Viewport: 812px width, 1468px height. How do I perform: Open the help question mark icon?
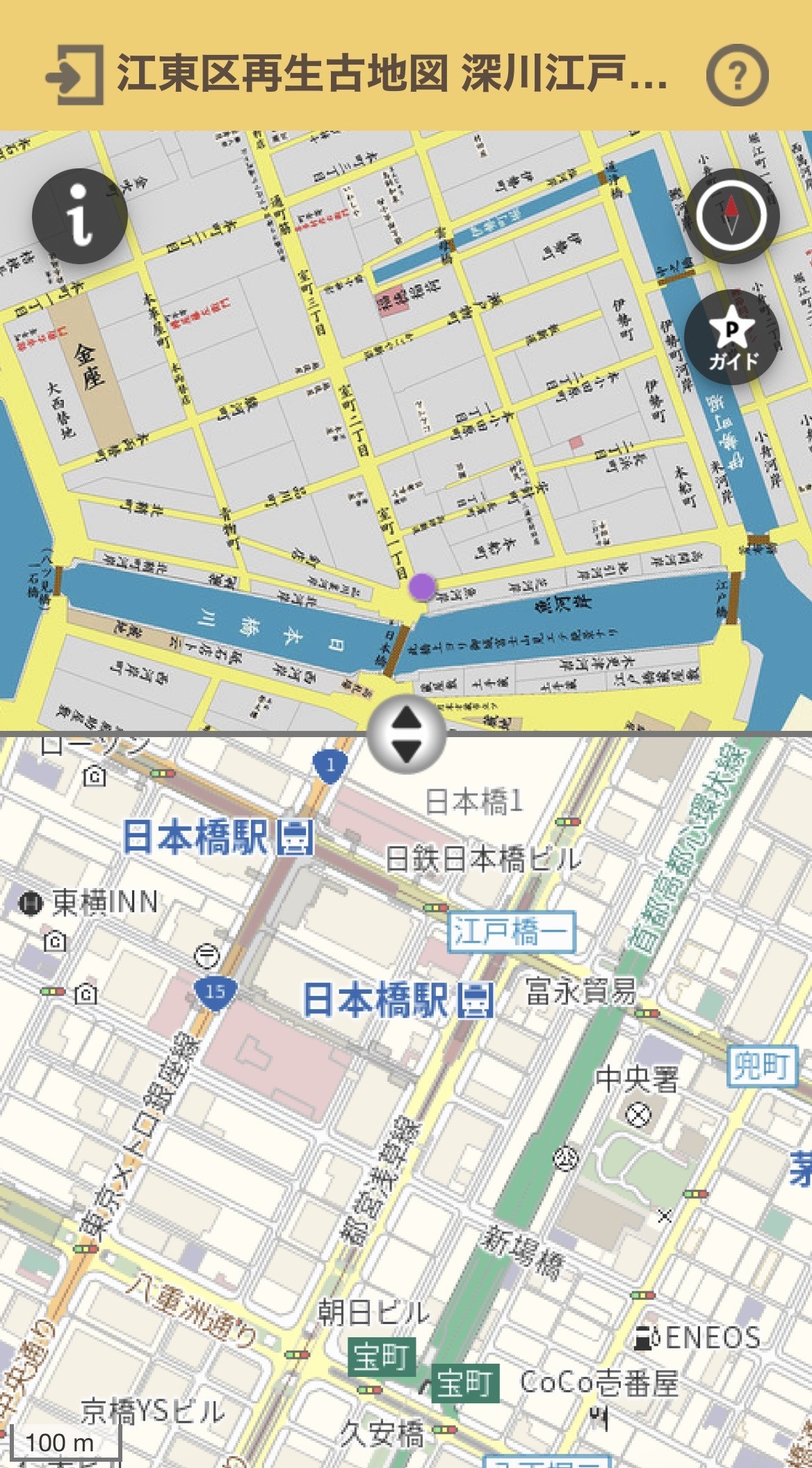(737, 74)
